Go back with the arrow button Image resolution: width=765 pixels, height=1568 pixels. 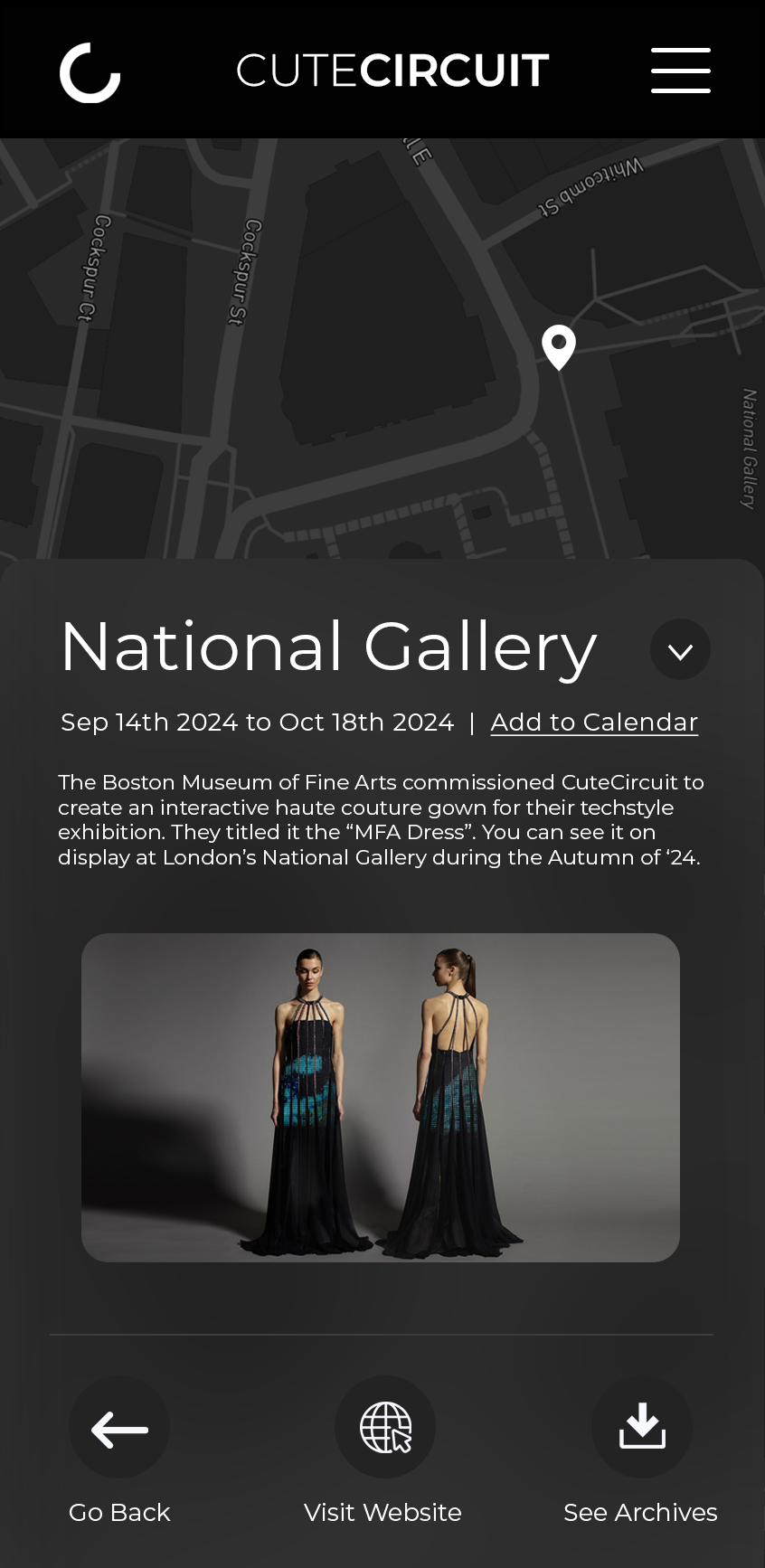(x=119, y=1428)
